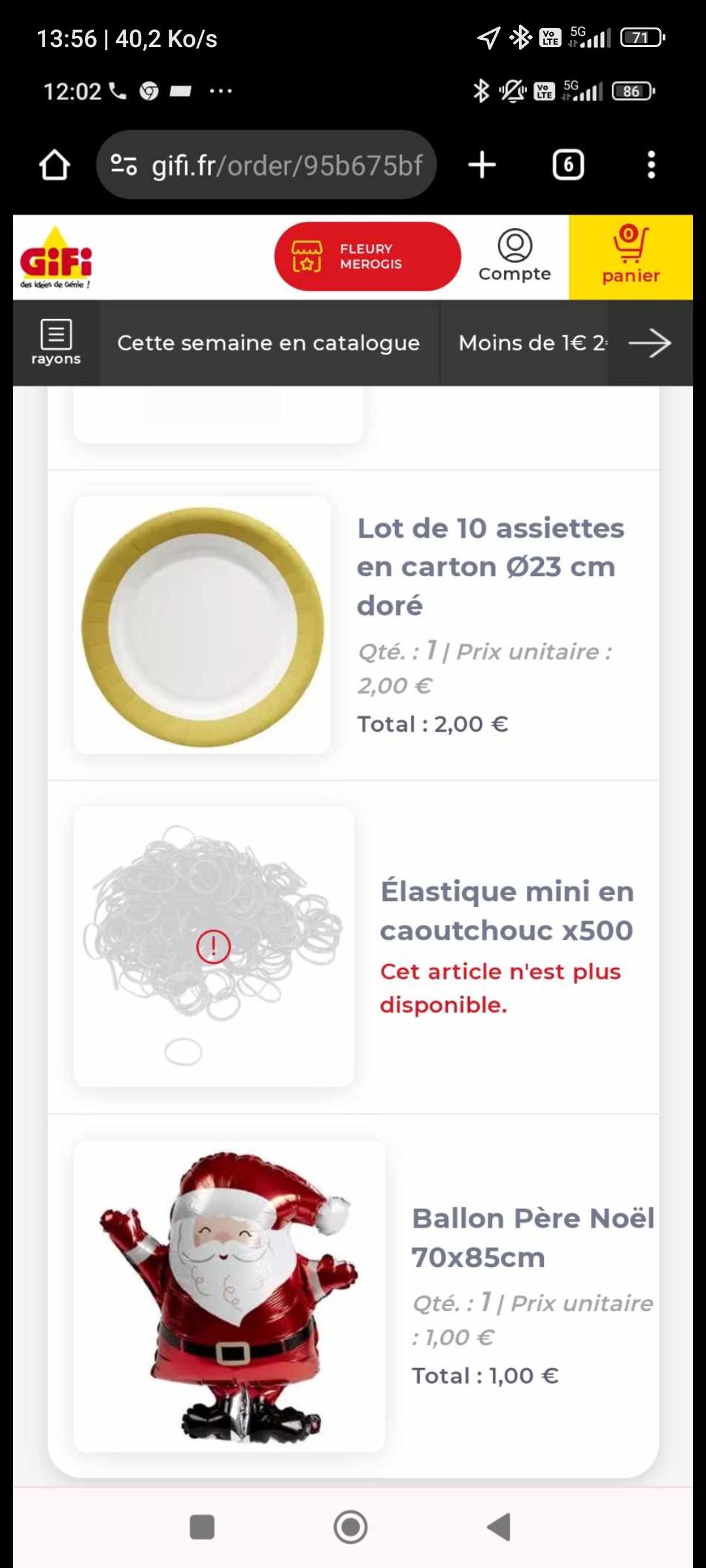Go to the GiFi homepage logo

point(56,259)
